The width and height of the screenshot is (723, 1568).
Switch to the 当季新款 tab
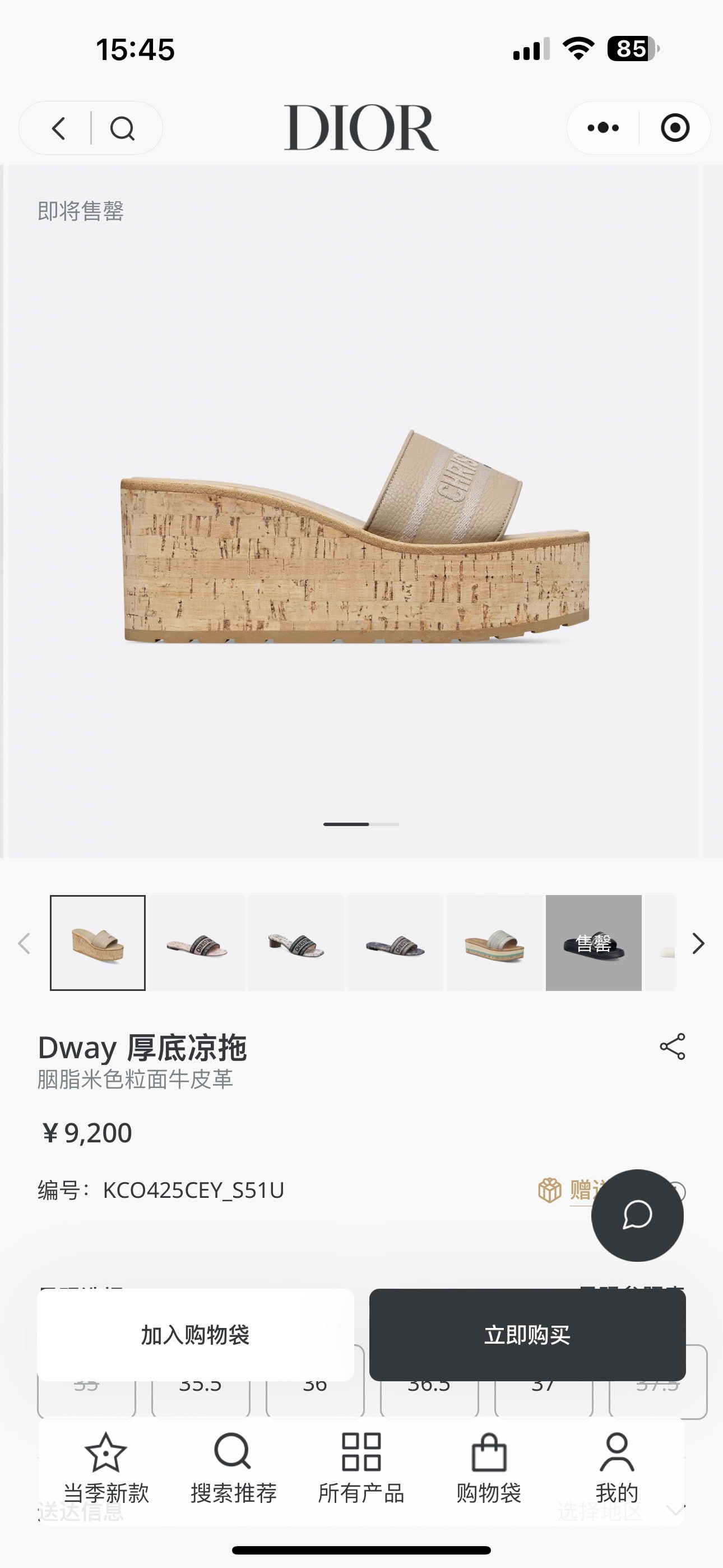pos(106,1468)
